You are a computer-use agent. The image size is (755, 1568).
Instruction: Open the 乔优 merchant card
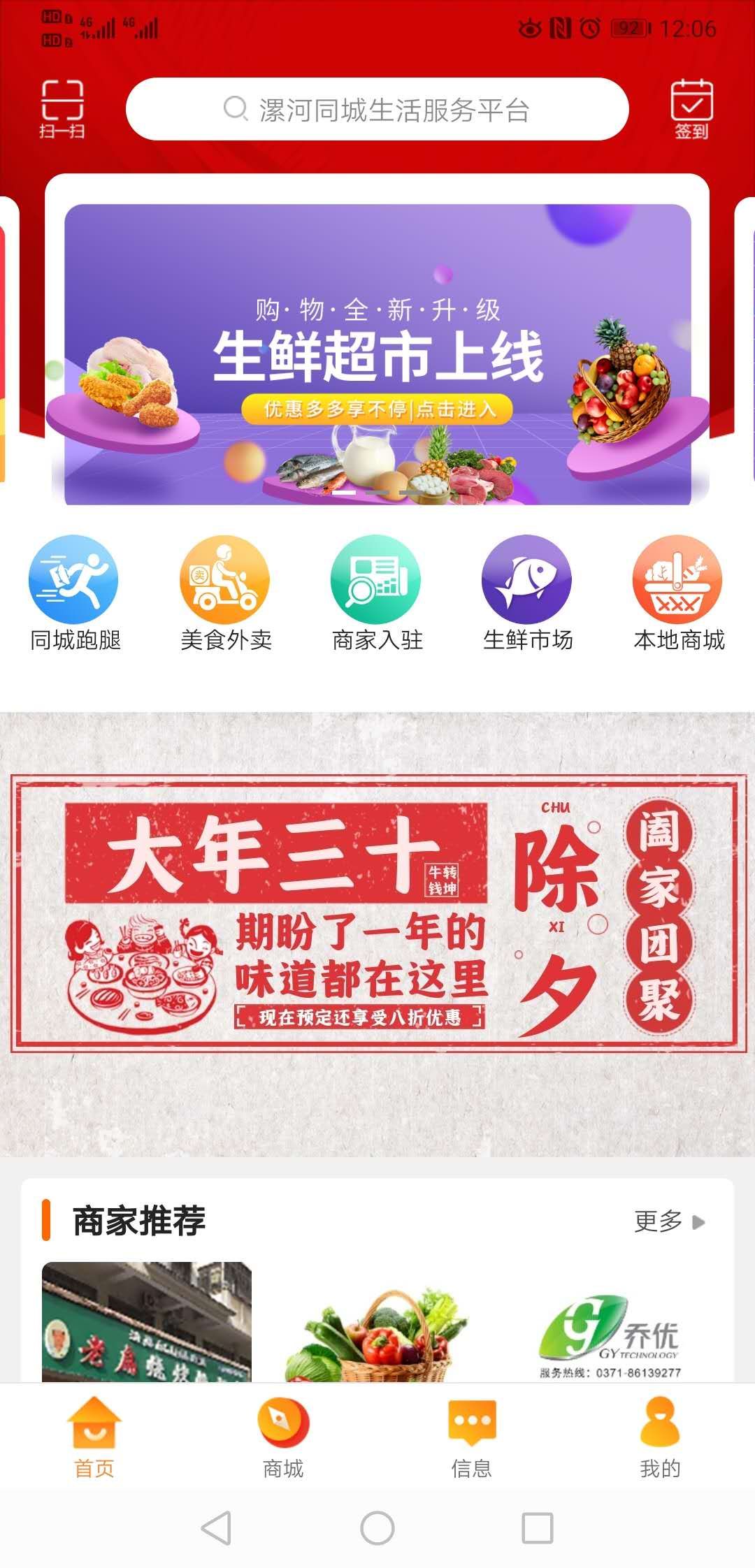(610, 1335)
